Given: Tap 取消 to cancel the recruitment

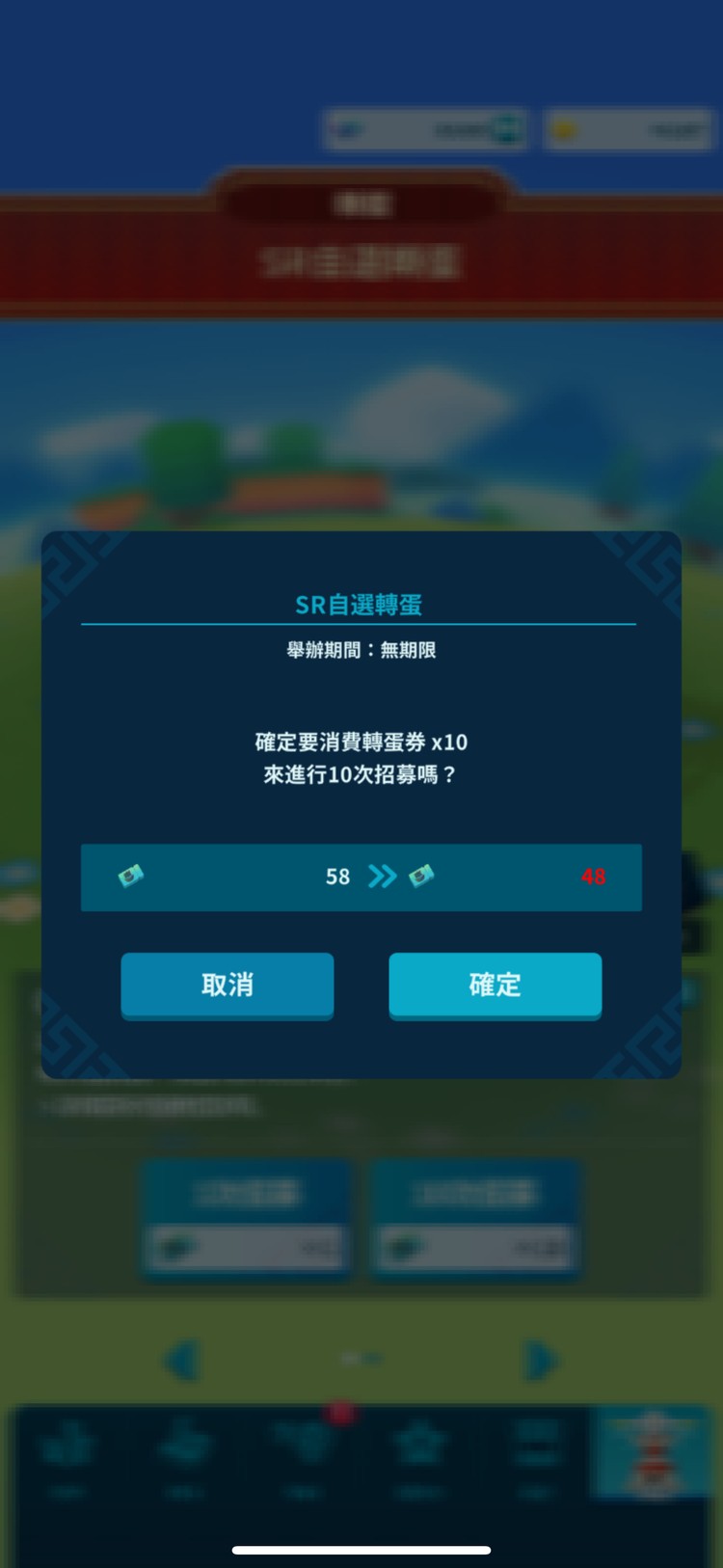Looking at the screenshot, I should click(228, 985).
